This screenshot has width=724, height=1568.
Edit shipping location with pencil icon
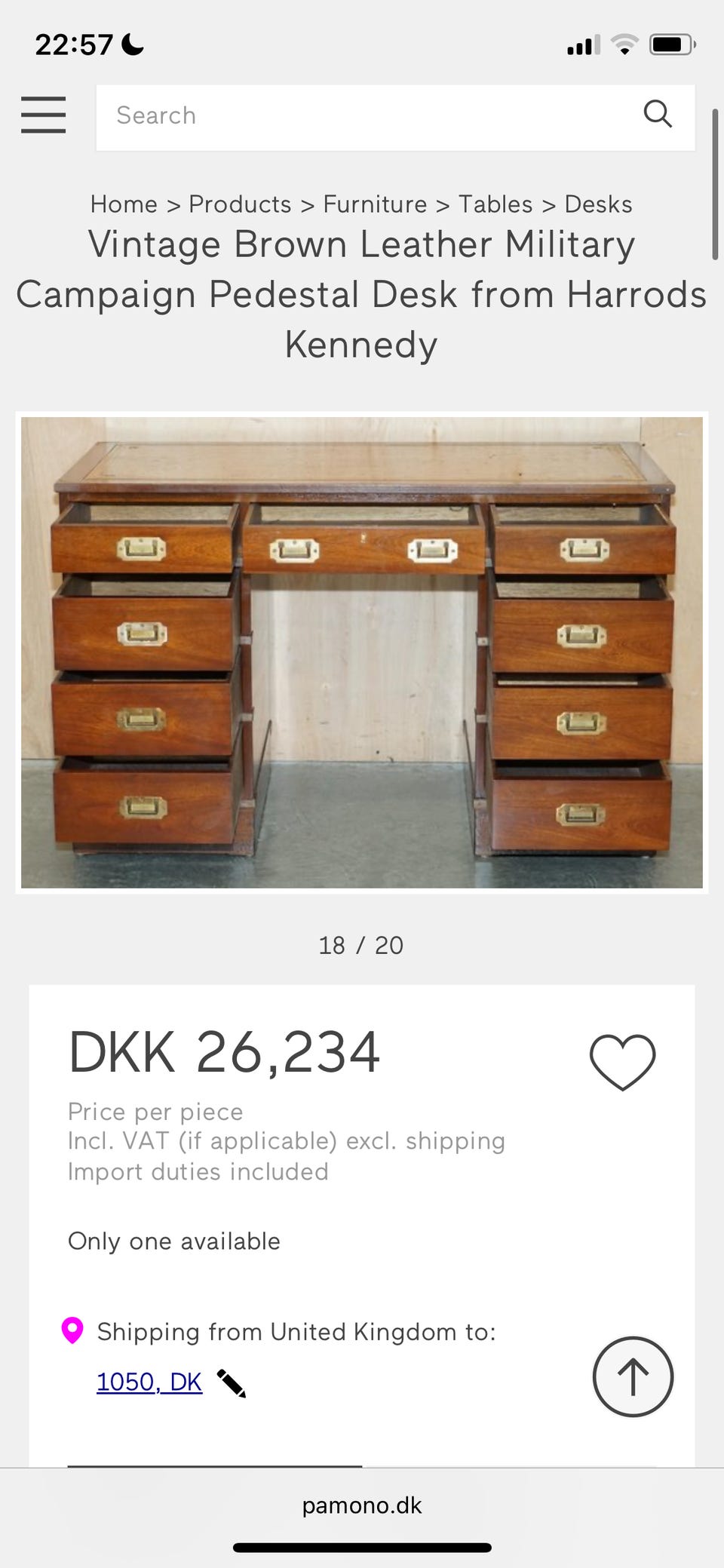point(232,1383)
